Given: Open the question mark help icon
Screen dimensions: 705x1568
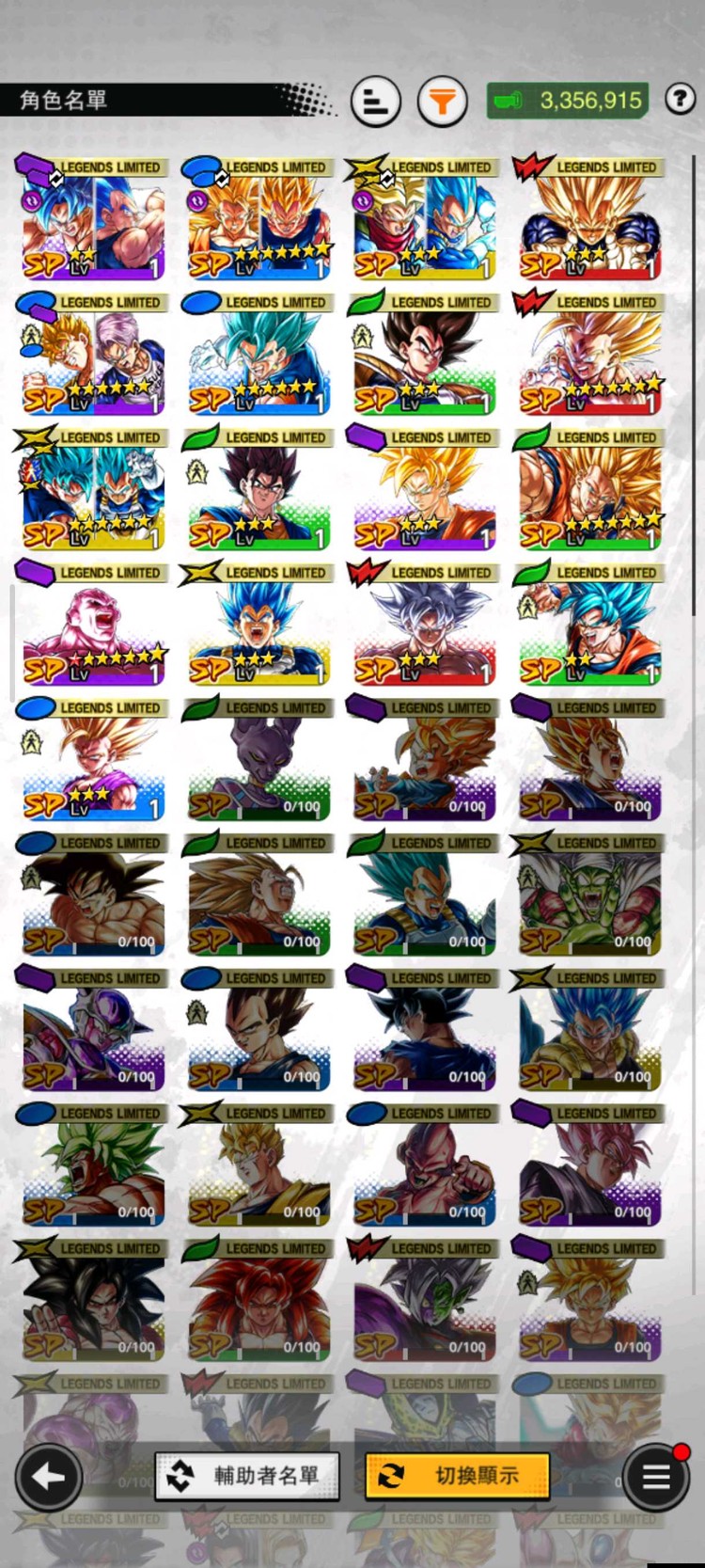Looking at the screenshot, I should (681, 99).
